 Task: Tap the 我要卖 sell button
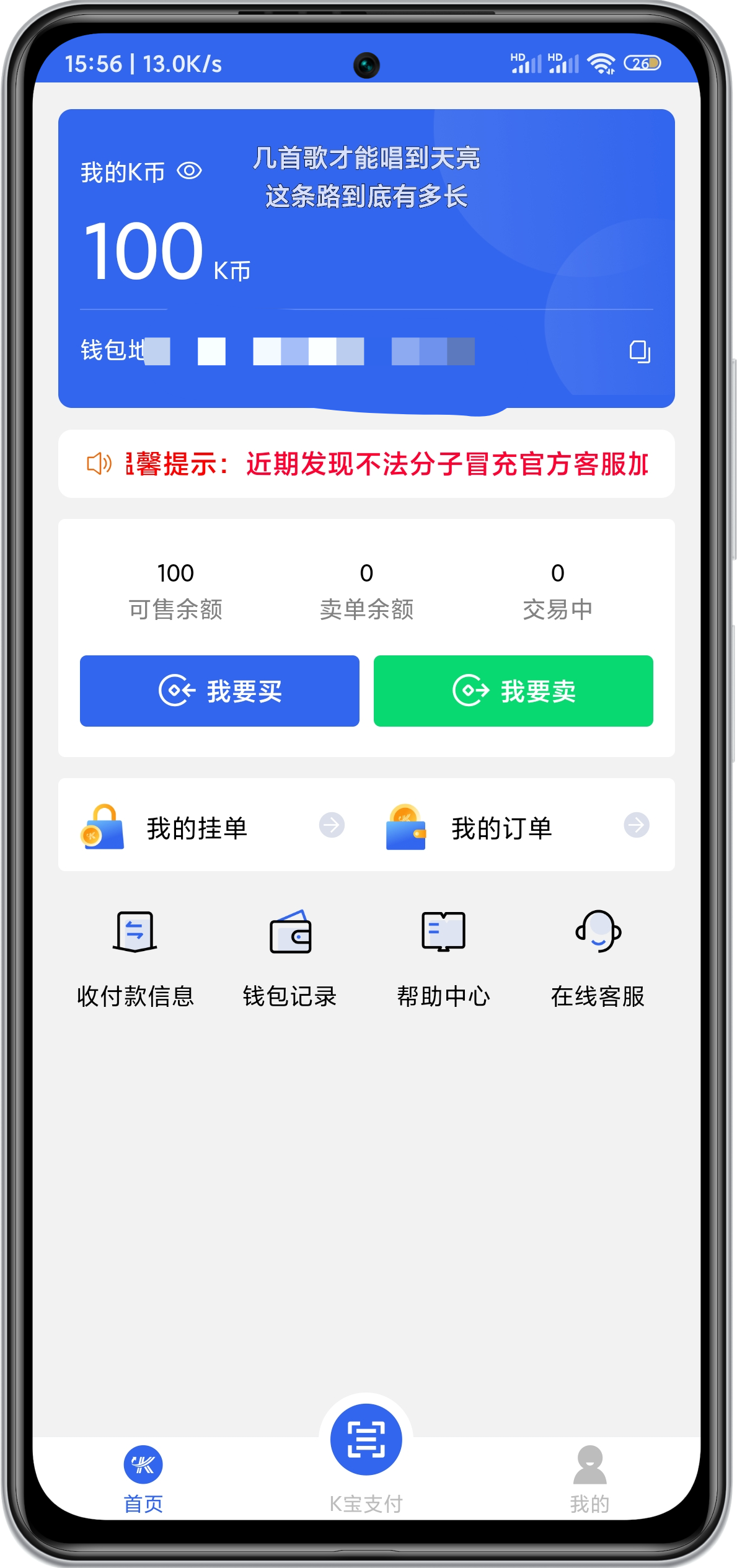[513, 691]
